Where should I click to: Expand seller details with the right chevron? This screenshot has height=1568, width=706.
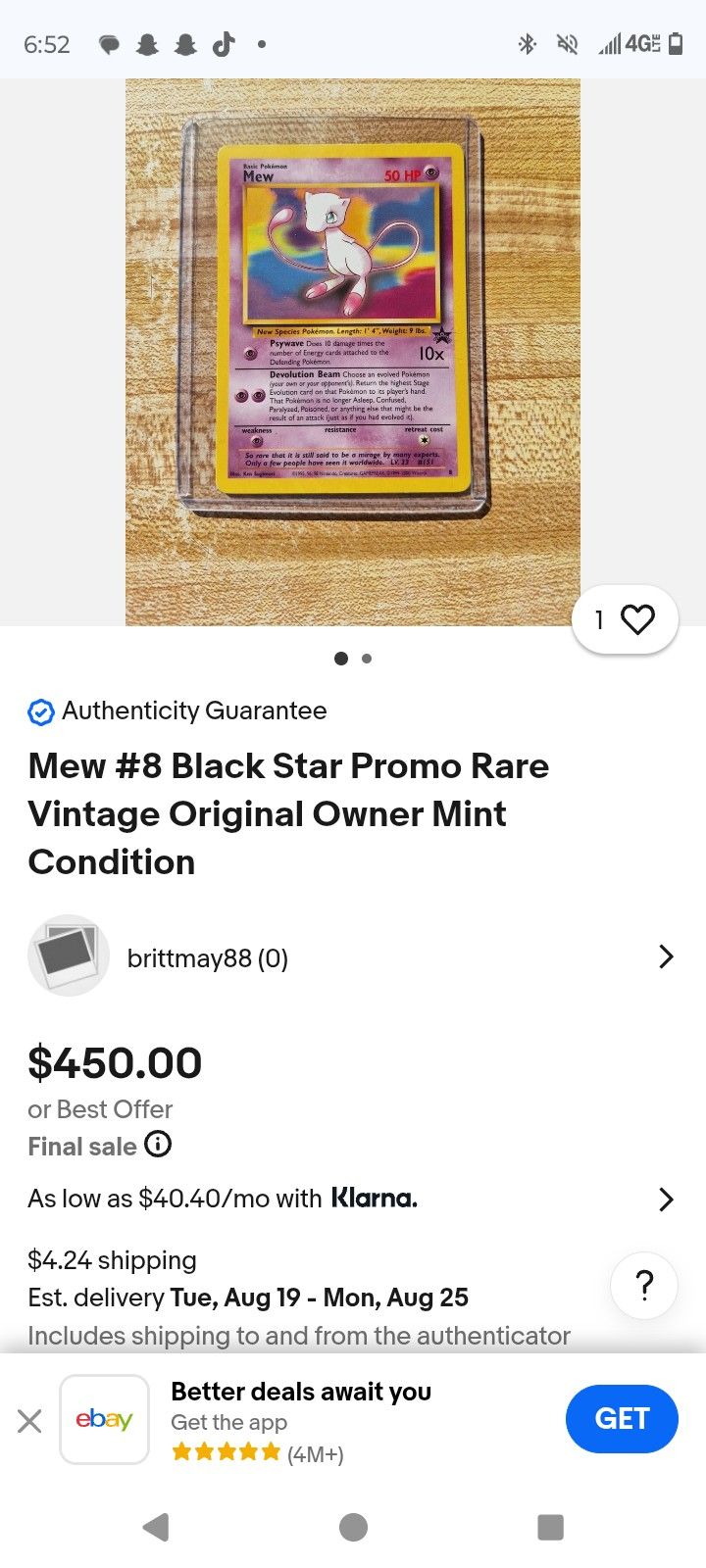666,956
